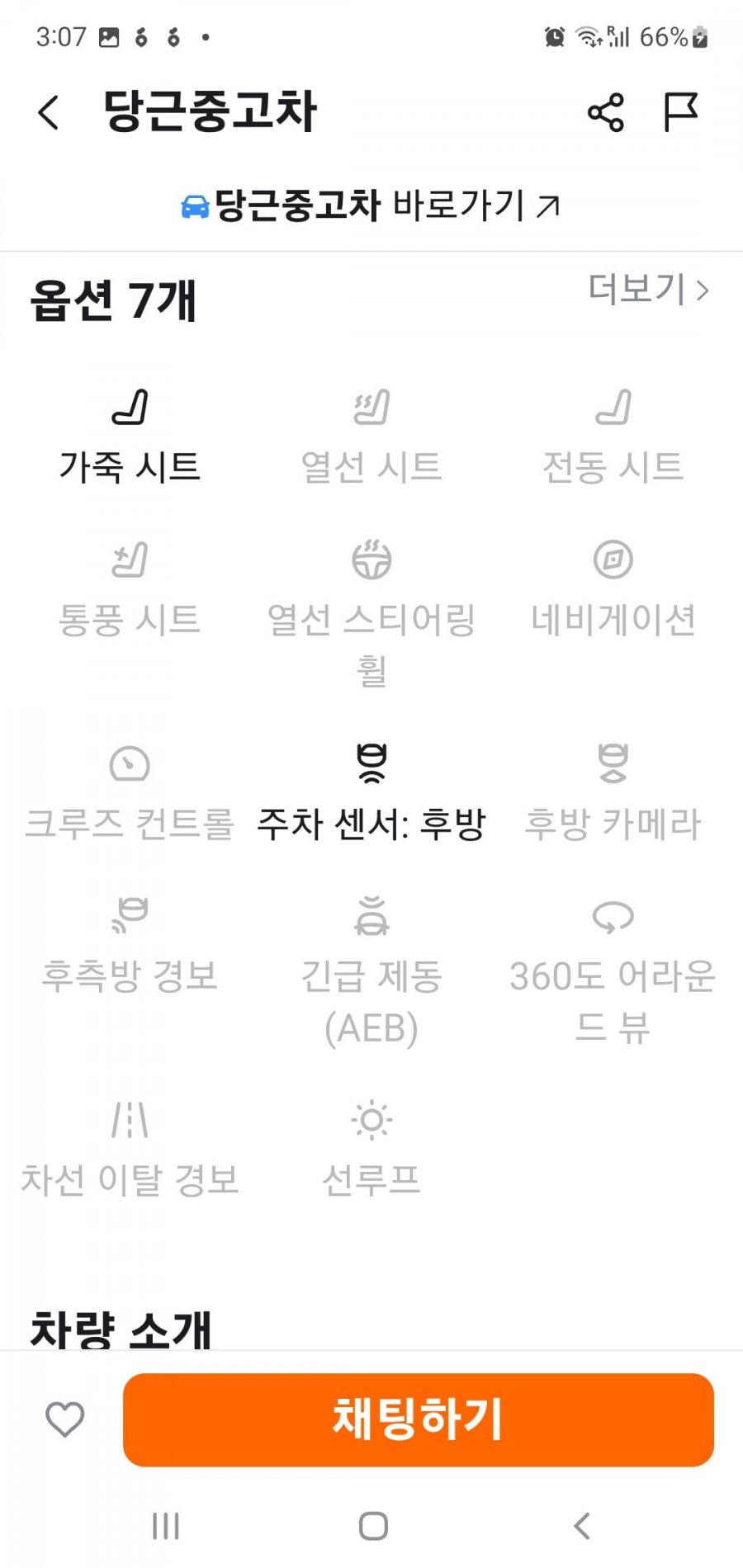This screenshot has width=743, height=1568.
Task: Share this car listing
Action: 605,112
